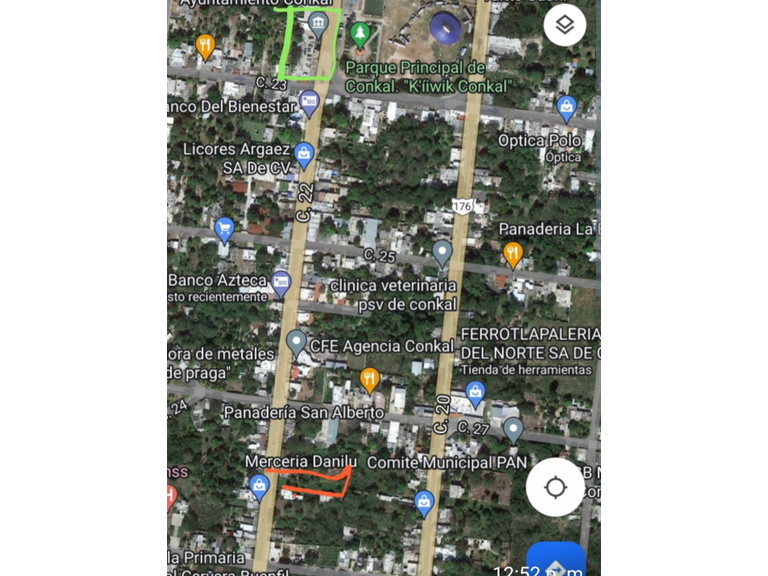This screenshot has width=768, height=576.
Task: Select the Licores Argaez shop pin
Action: pos(304,155)
